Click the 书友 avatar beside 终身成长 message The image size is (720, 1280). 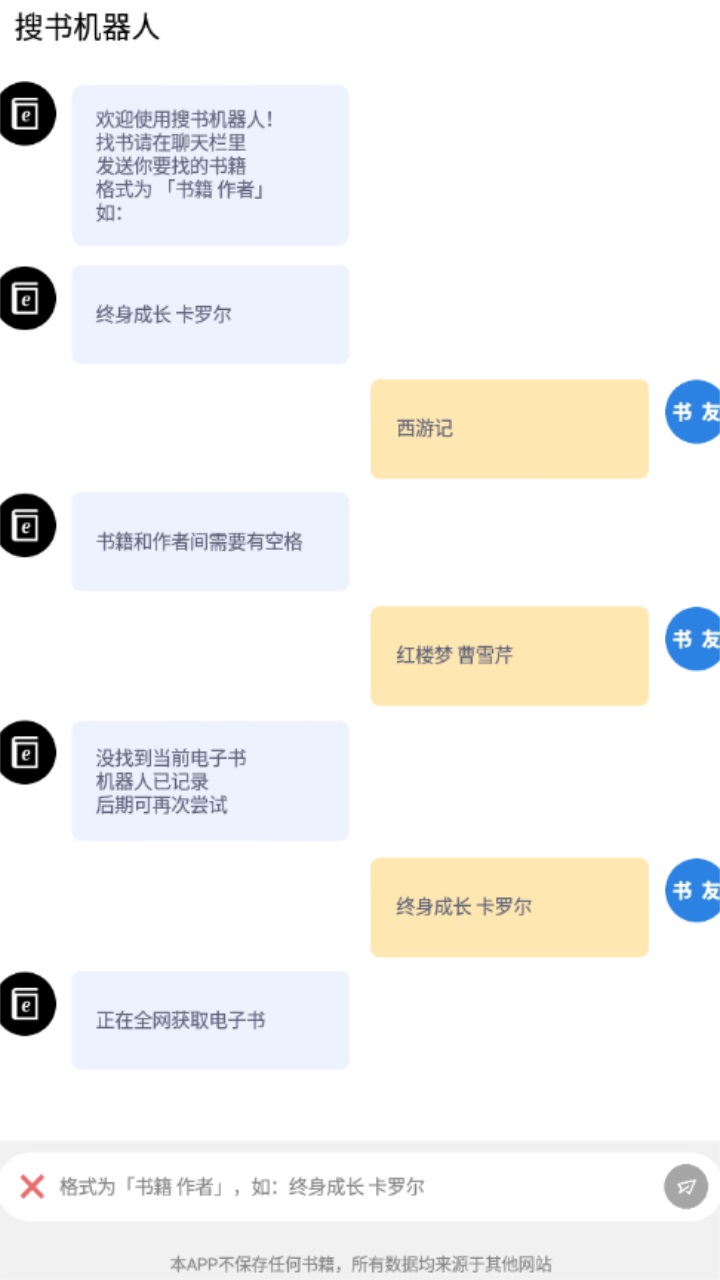[697, 893]
